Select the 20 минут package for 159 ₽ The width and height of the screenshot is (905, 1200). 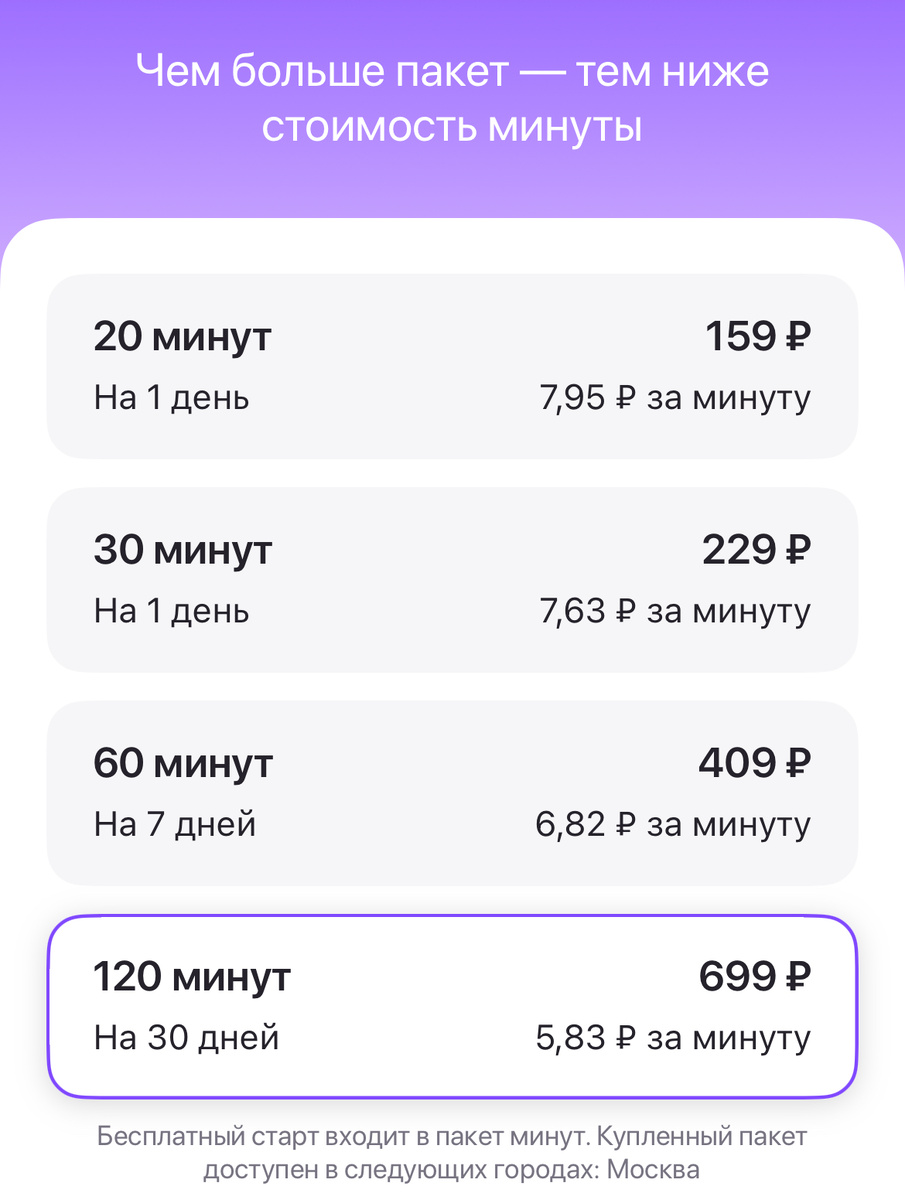[452, 367]
